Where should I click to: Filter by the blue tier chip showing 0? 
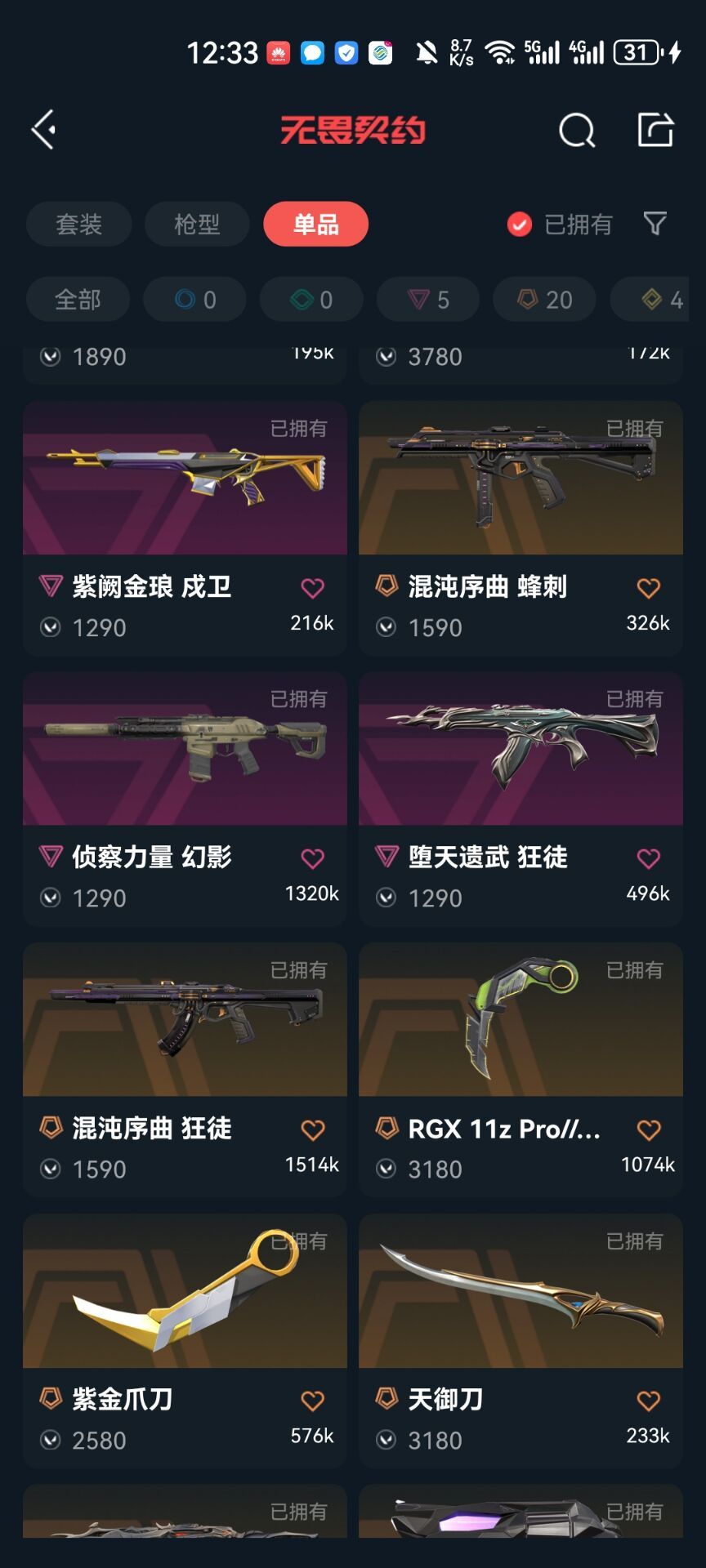coord(194,300)
